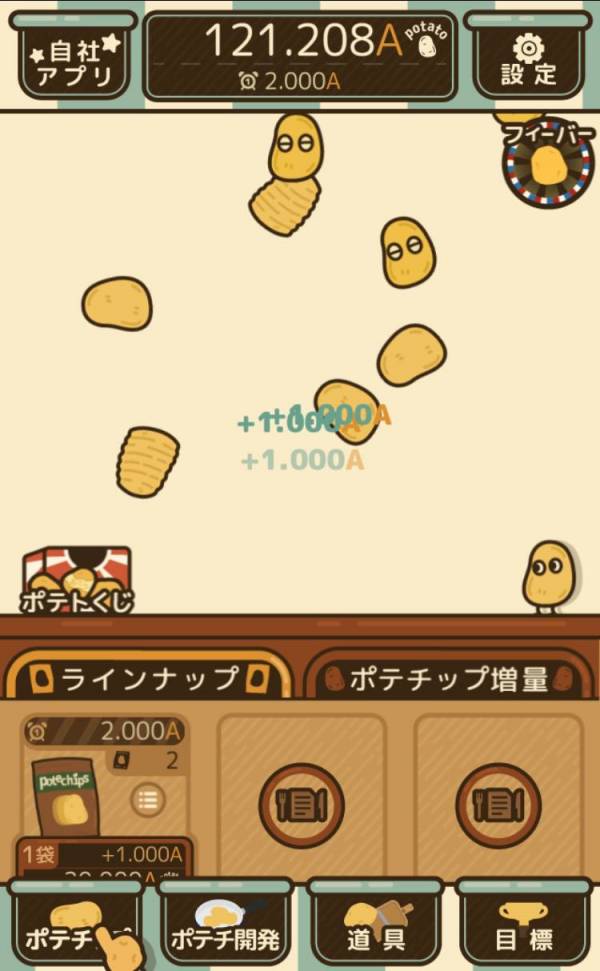This screenshot has height=971, width=600.
Task: Go to the 道具 tools tab
Action: (x=374, y=929)
